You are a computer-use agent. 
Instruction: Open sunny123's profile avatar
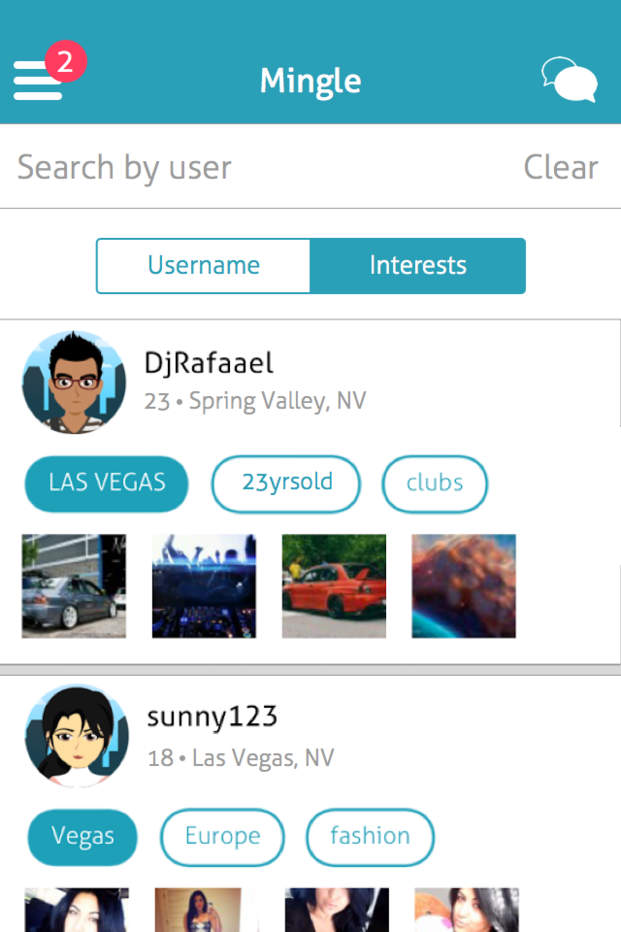click(77, 736)
